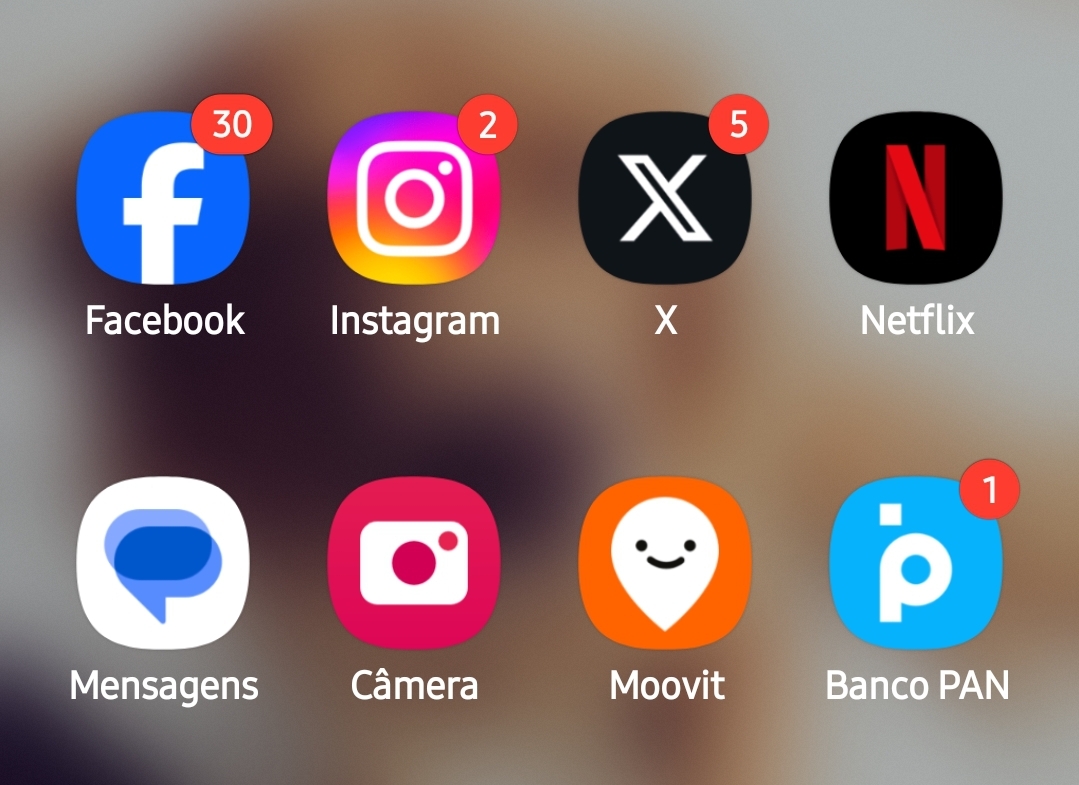Open the Banco PAN app

[916, 564]
